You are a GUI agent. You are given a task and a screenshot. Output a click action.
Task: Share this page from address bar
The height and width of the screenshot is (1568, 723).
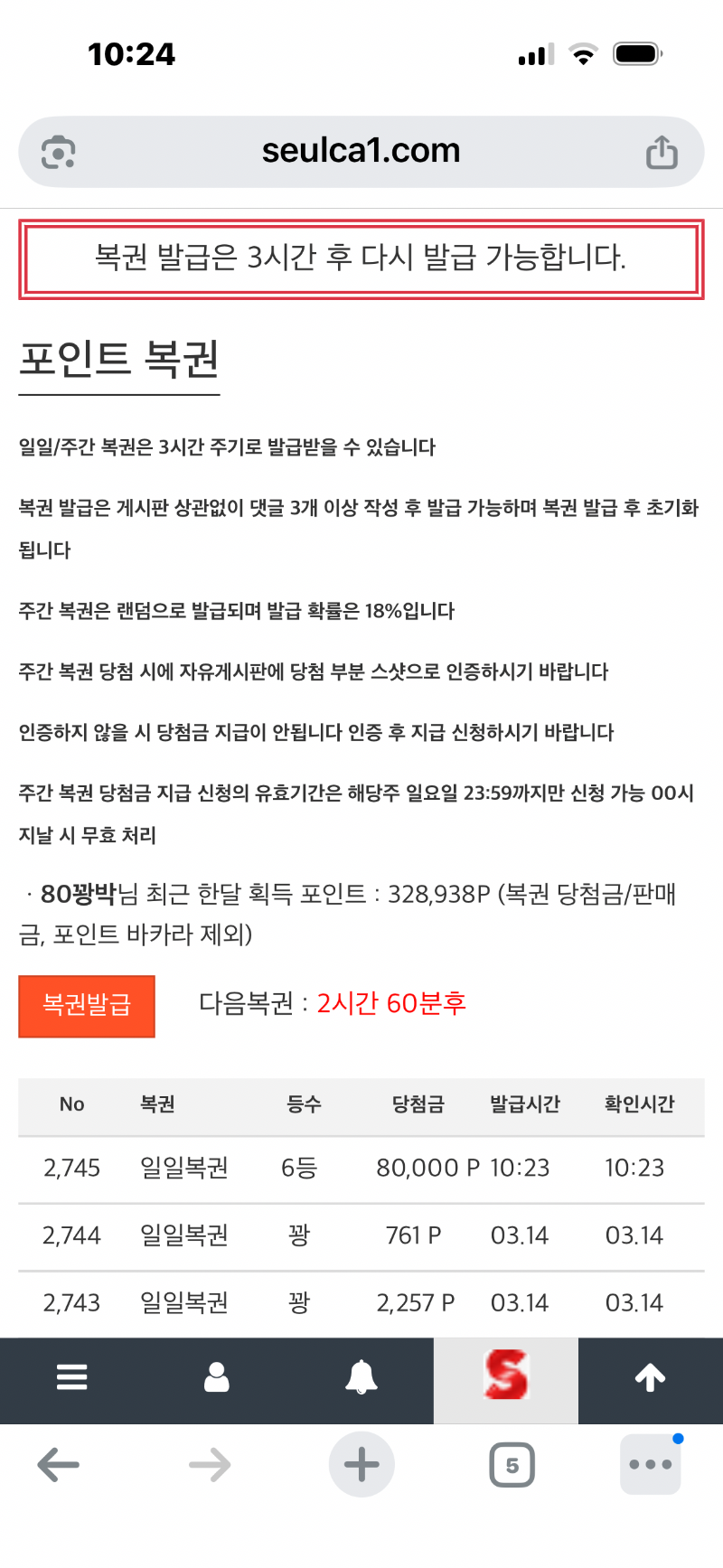662,152
